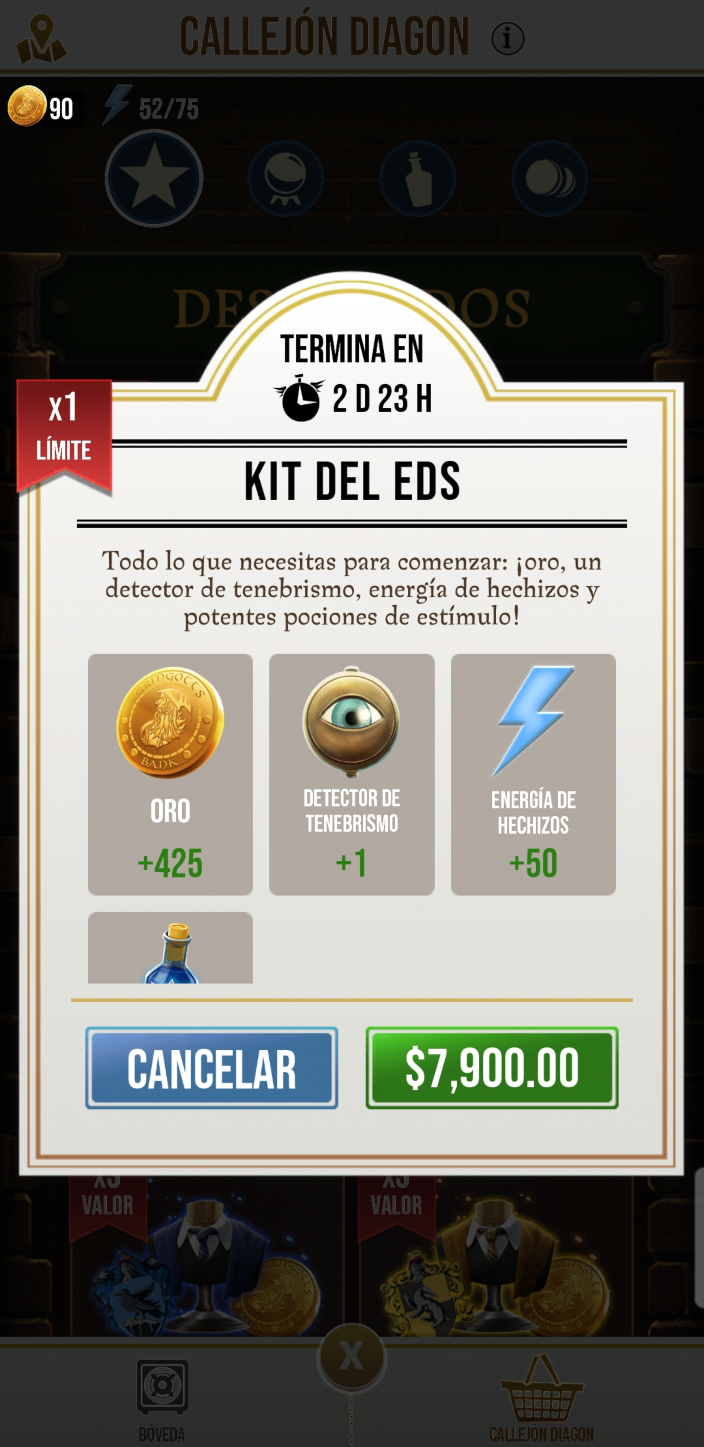
Task: Buy the kit for $7,900.00
Action: click(x=492, y=1068)
